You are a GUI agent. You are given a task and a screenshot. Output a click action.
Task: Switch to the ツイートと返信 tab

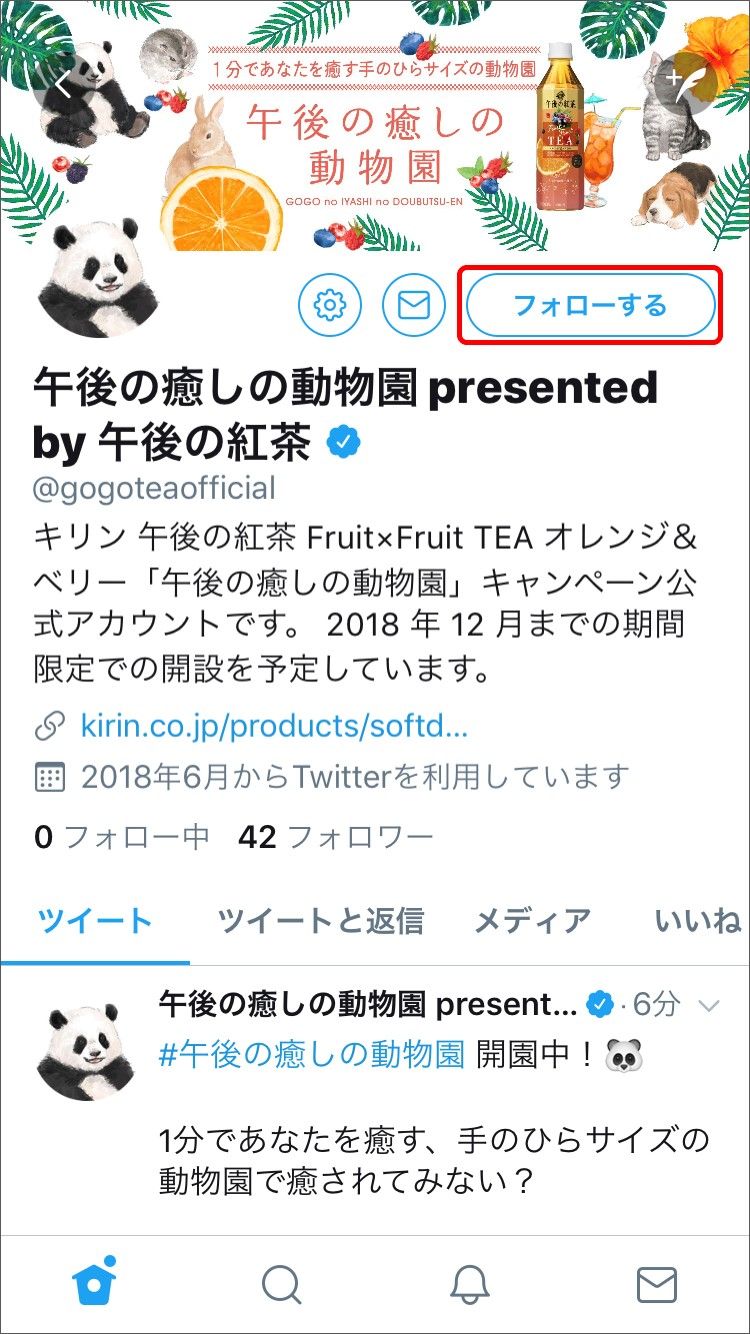tap(321, 921)
